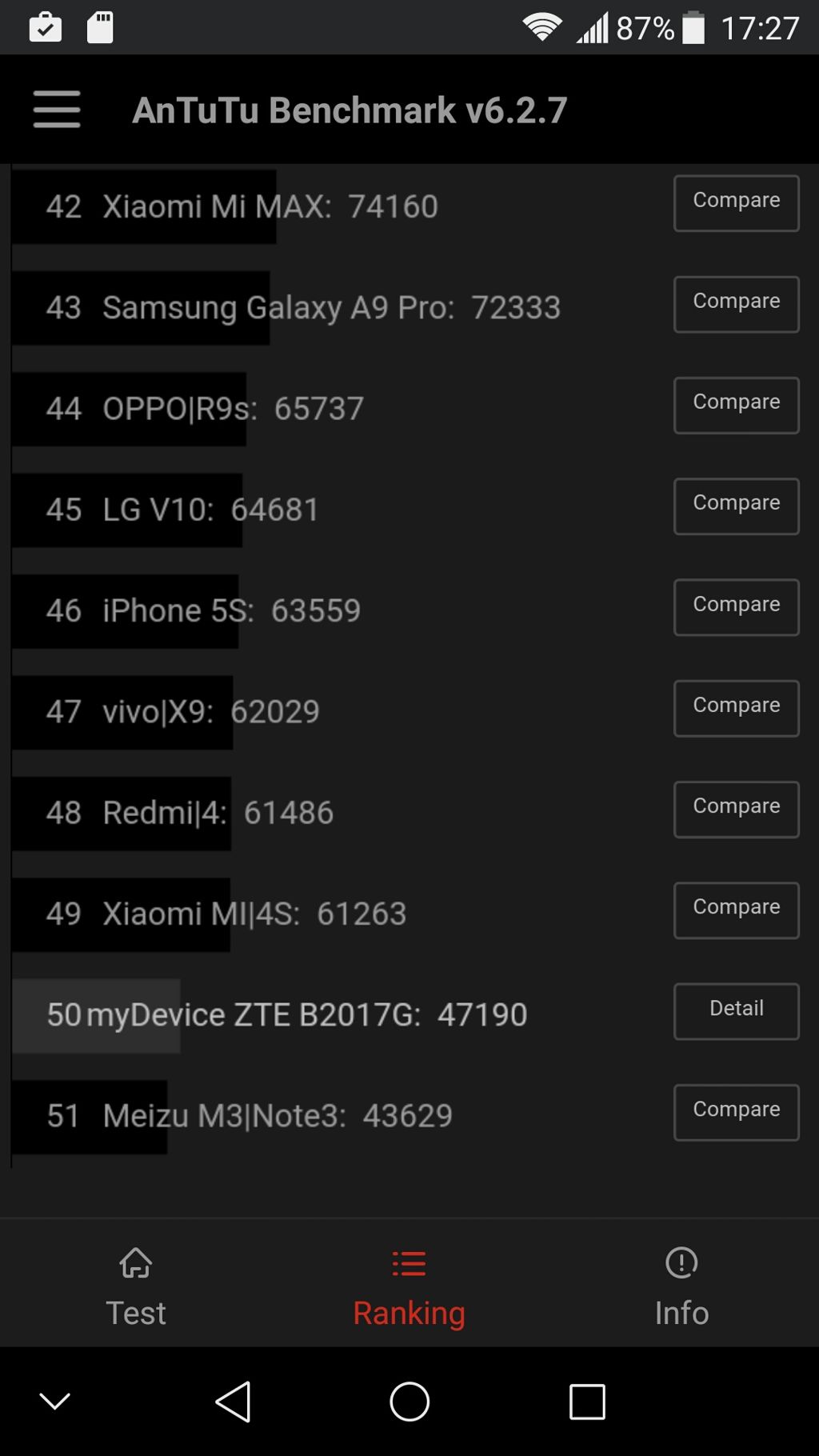Tap the system back button
Screen dimensions: 819x1456
coord(233,1402)
